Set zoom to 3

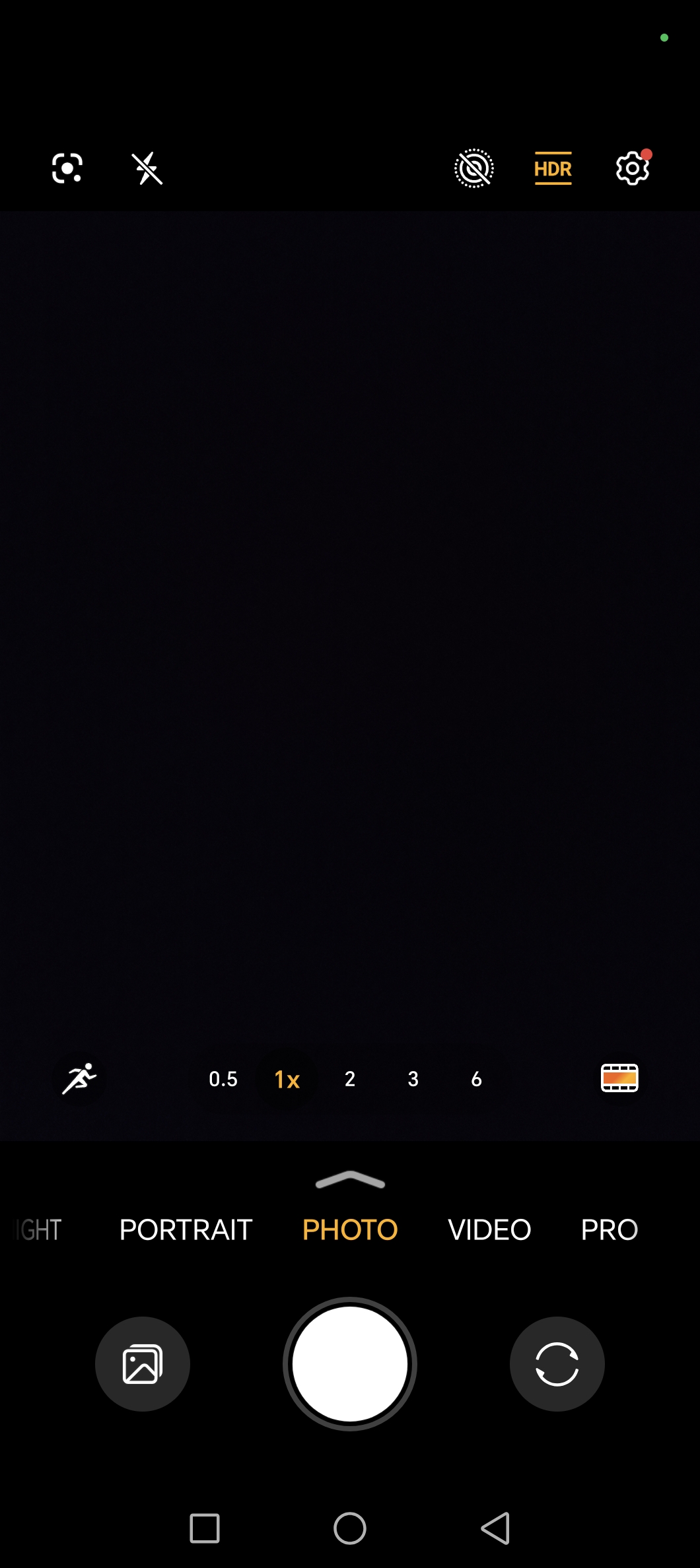coord(413,1079)
